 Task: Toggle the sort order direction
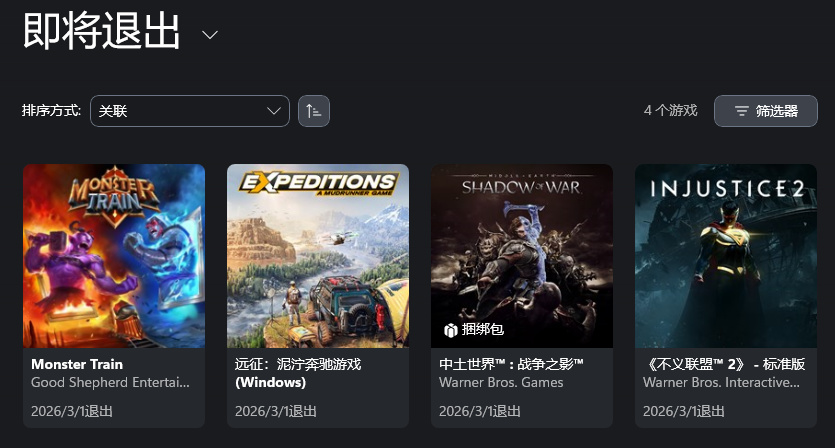(314, 111)
